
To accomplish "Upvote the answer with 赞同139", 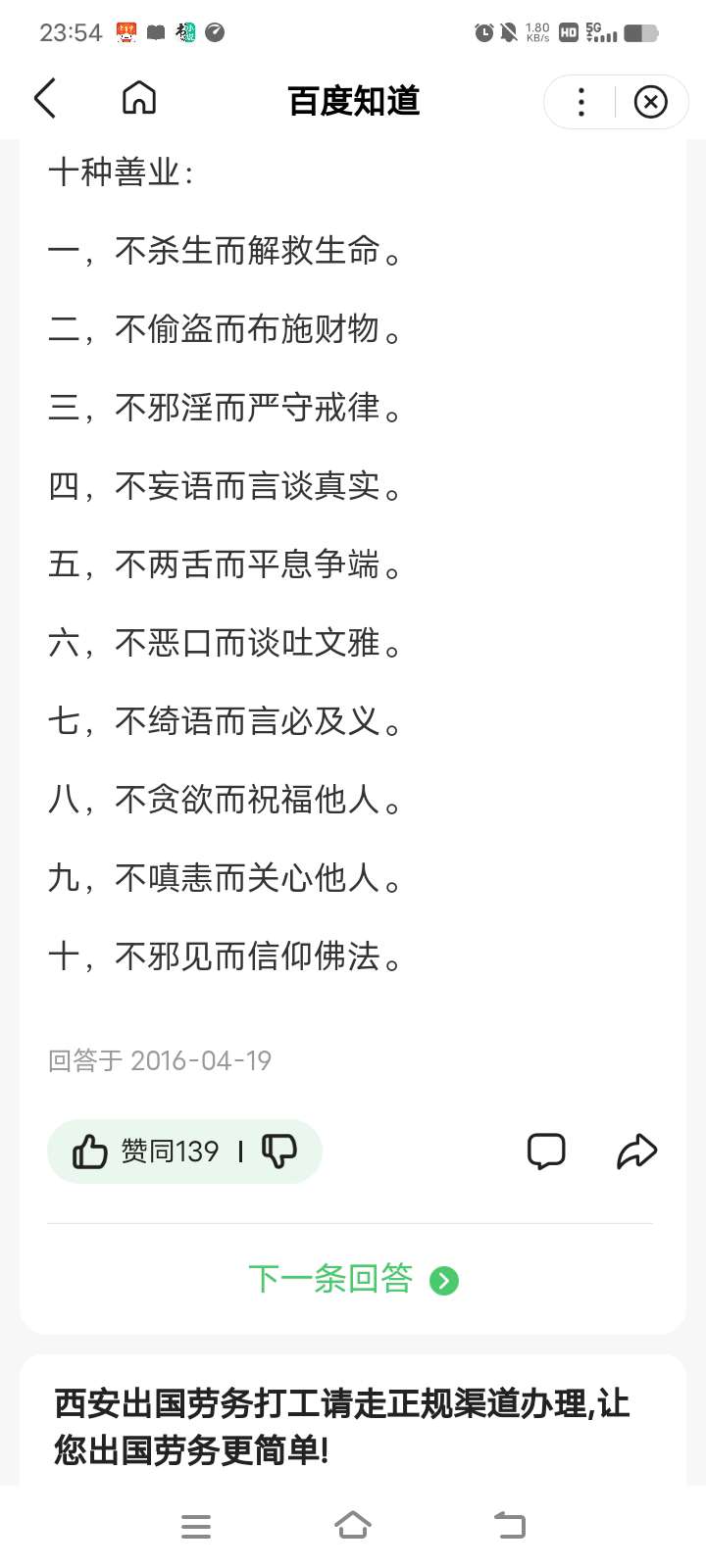I will coord(145,1151).
